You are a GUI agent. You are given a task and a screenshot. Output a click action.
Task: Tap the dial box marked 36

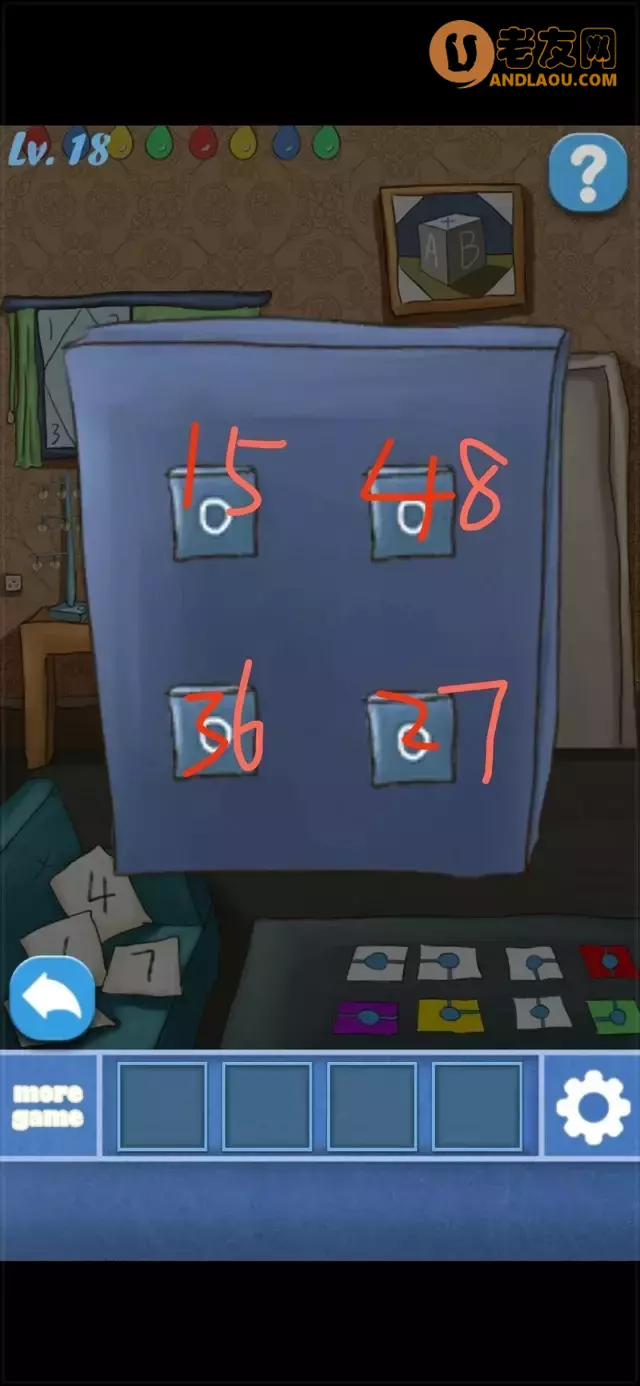point(215,733)
